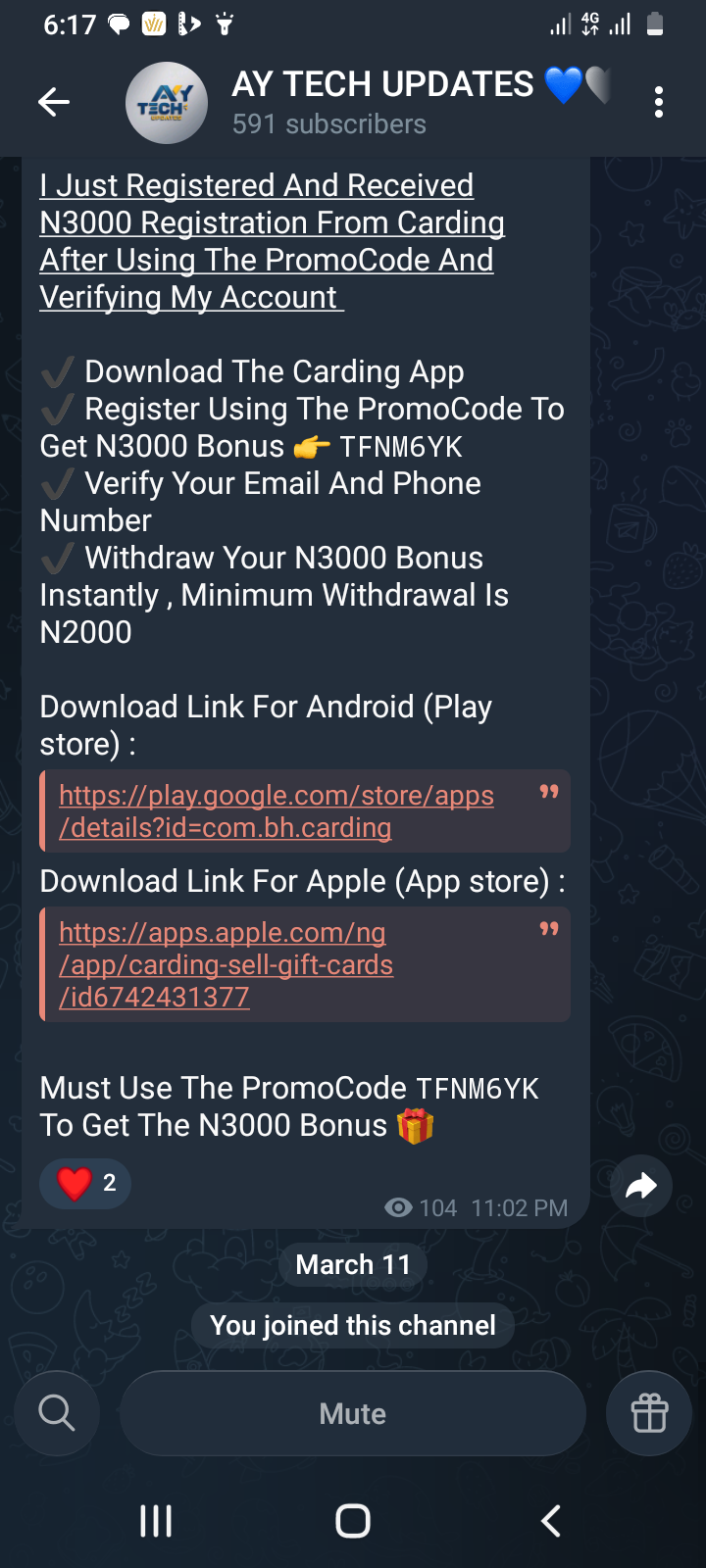The height and width of the screenshot is (1568, 706).
Task: Open the three-dot overflow menu
Action: [659, 102]
